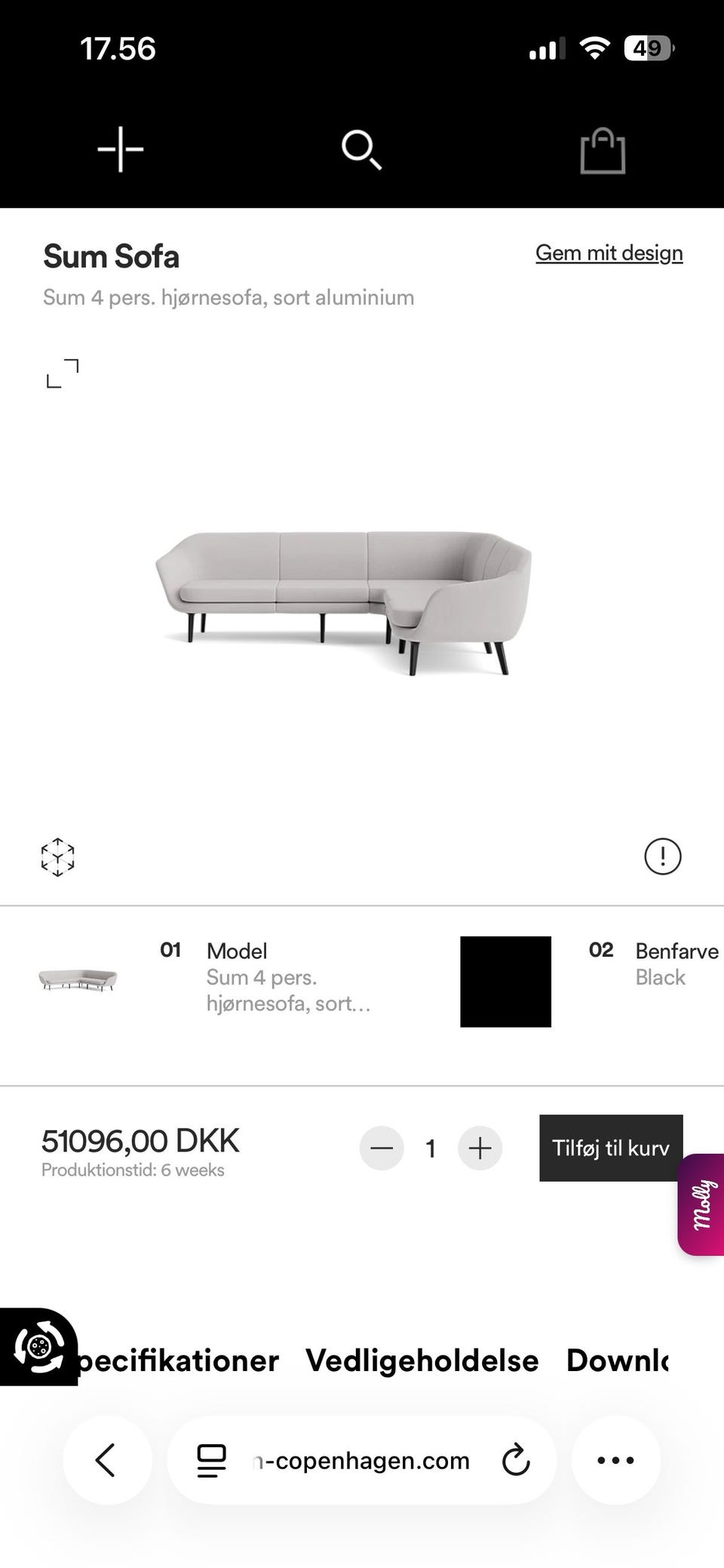724x1568 pixels.
Task: Open browser options with the three dots
Action: coord(615,1459)
